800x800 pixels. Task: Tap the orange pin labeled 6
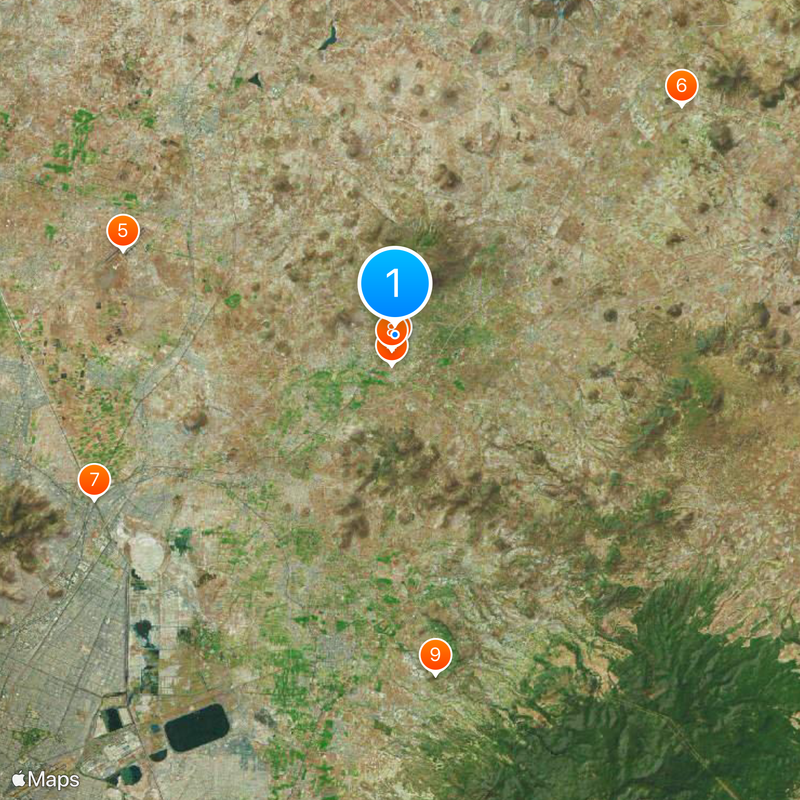click(x=681, y=86)
